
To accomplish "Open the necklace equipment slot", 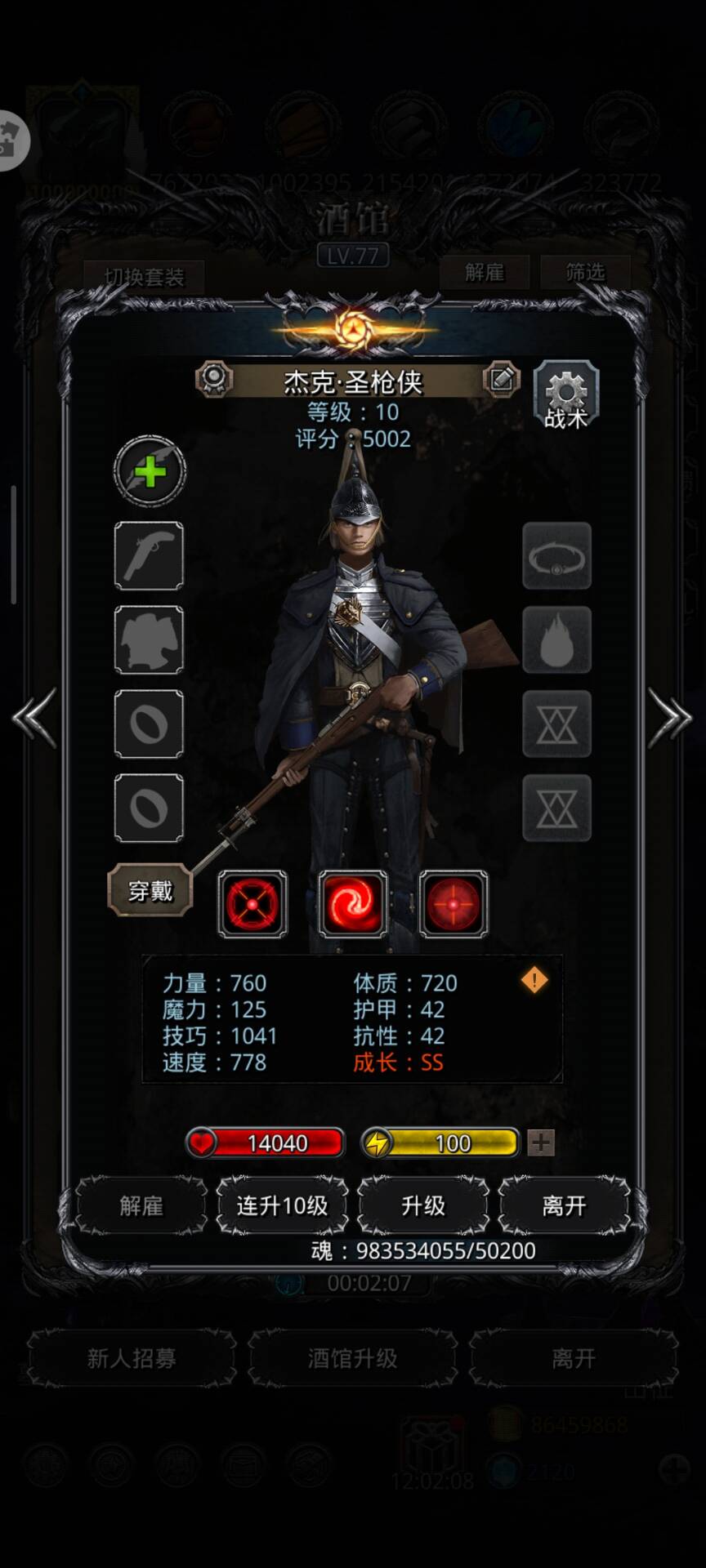I will point(556,556).
